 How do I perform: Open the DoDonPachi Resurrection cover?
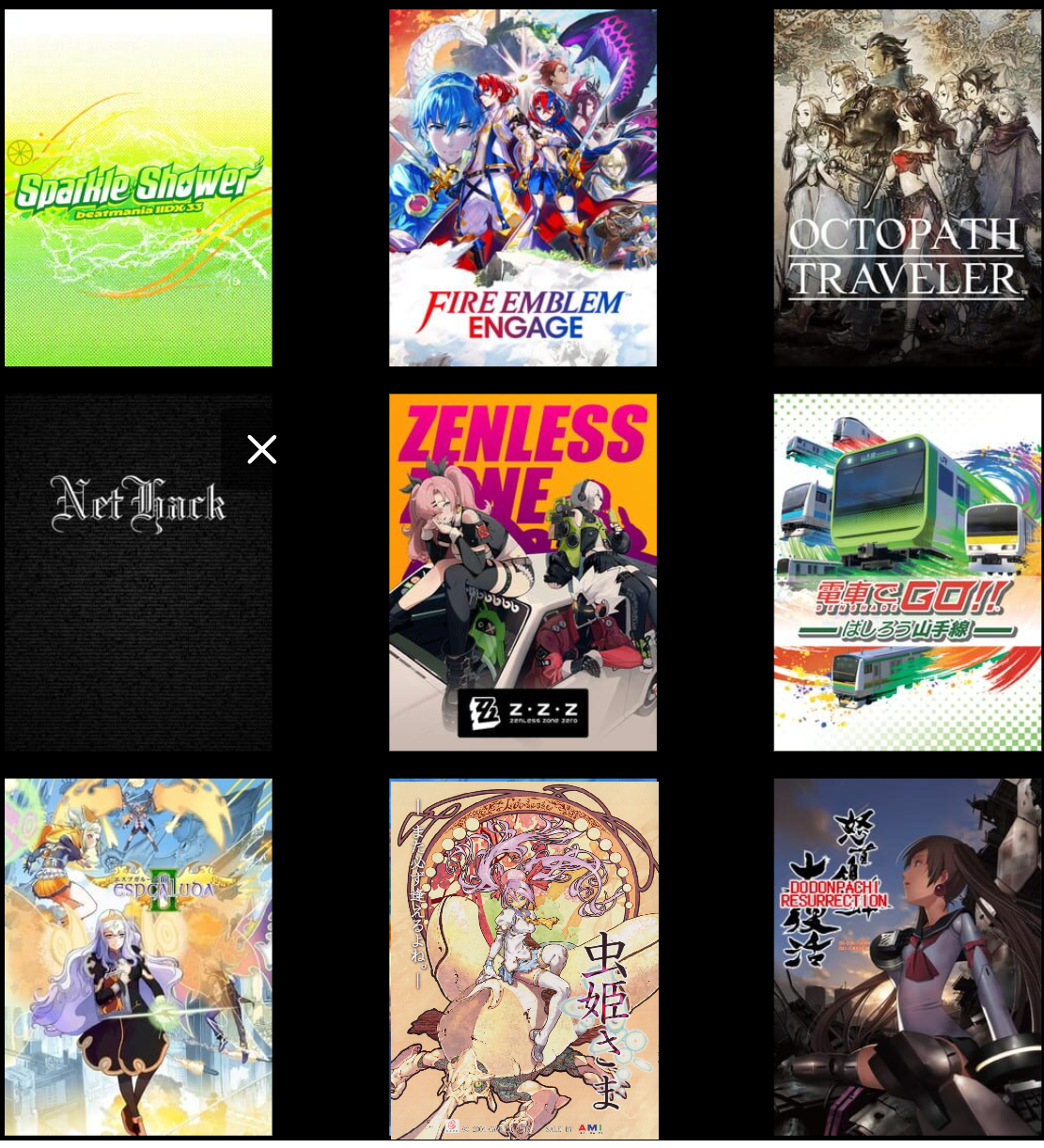click(907, 957)
